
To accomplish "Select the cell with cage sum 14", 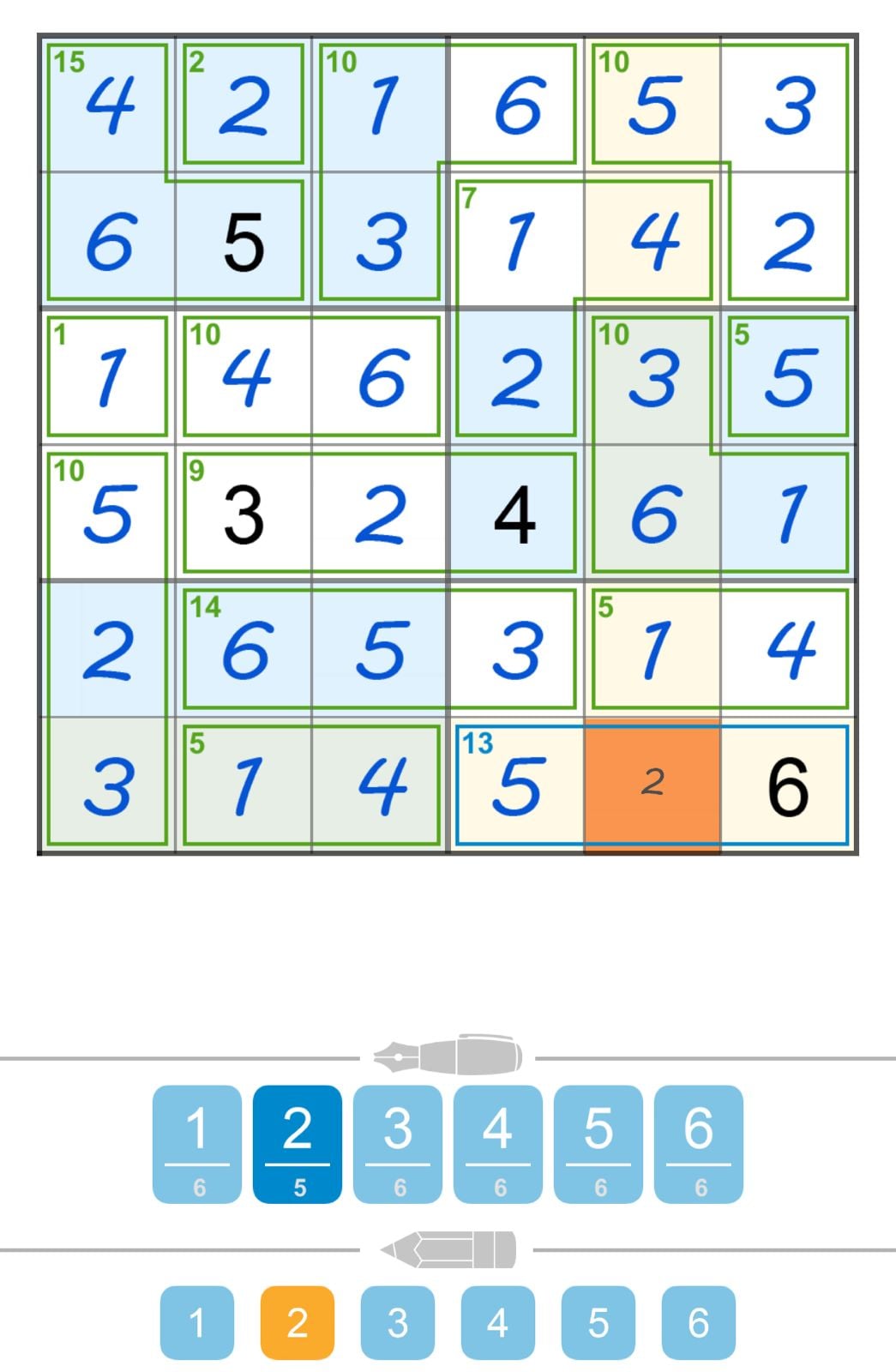I will (244, 649).
